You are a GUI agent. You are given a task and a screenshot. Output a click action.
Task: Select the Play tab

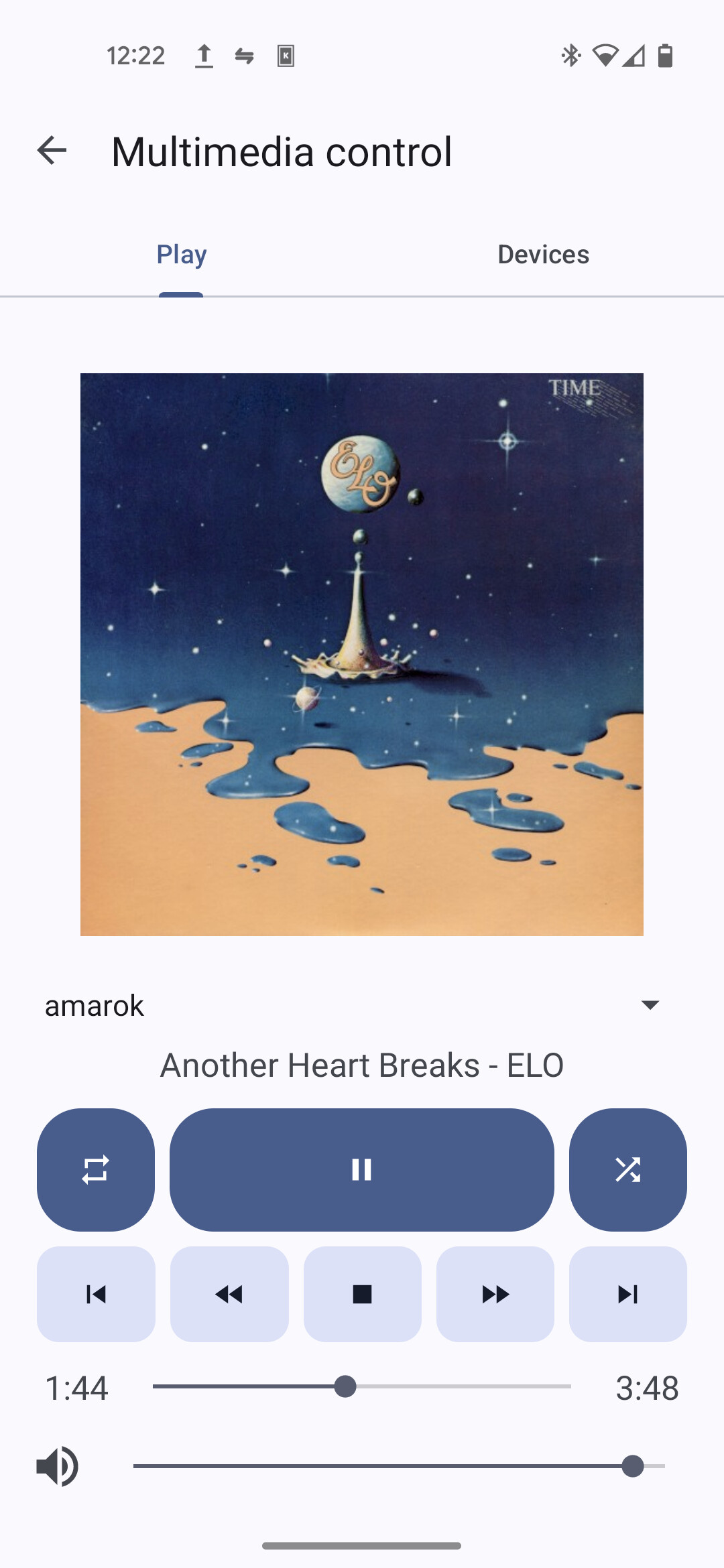(x=181, y=255)
